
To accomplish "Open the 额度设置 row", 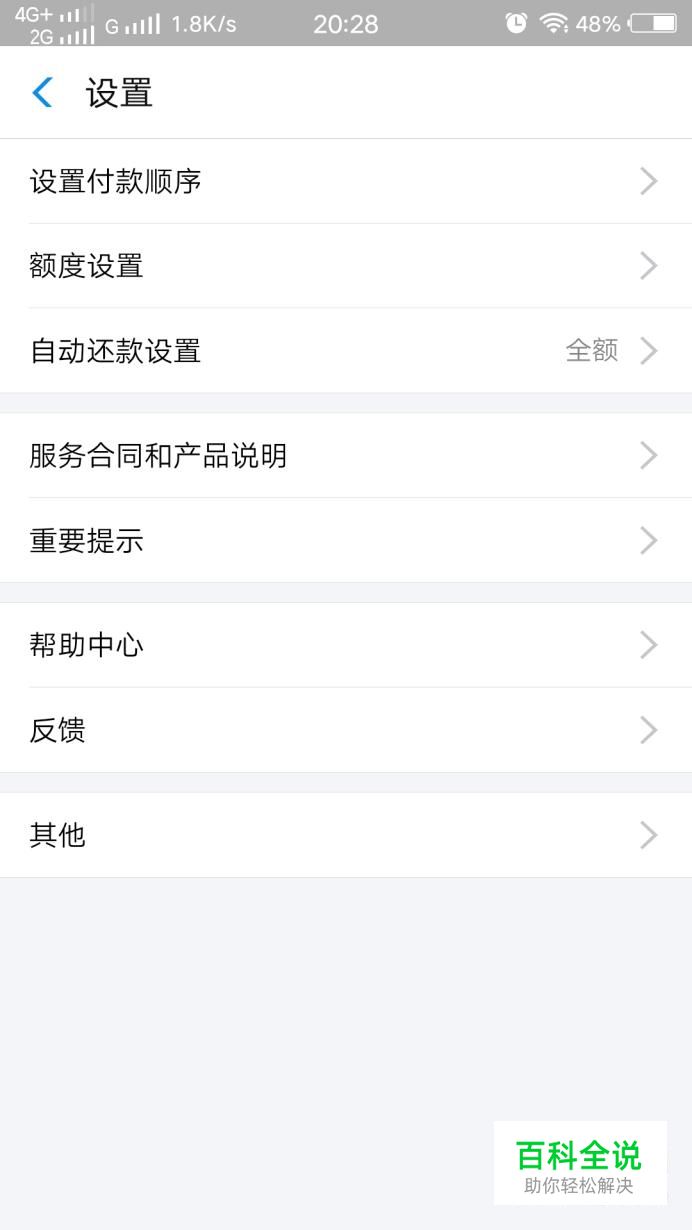I will pyautogui.click(x=346, y=266).
